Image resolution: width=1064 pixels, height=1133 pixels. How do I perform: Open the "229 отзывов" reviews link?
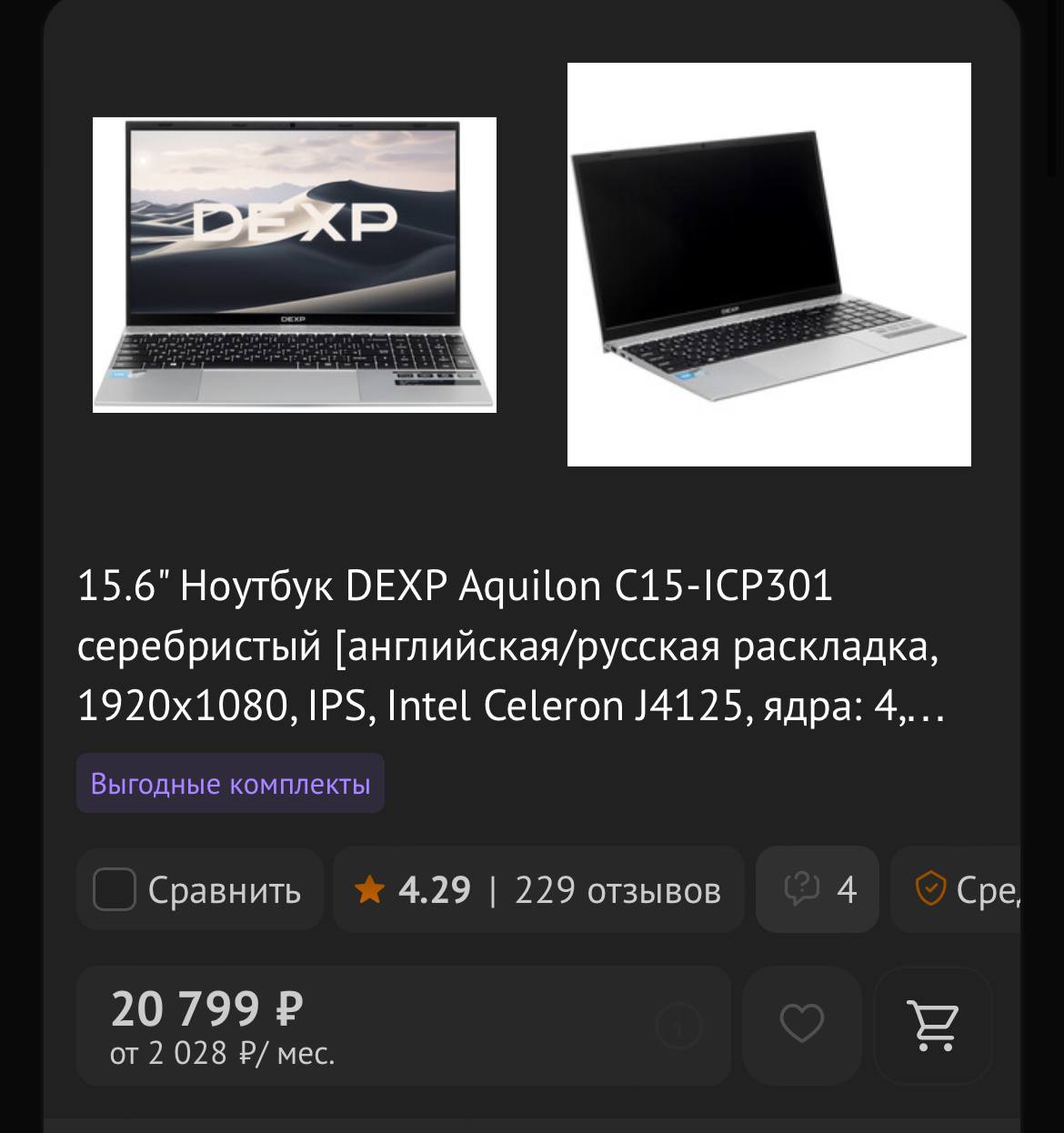617,890
